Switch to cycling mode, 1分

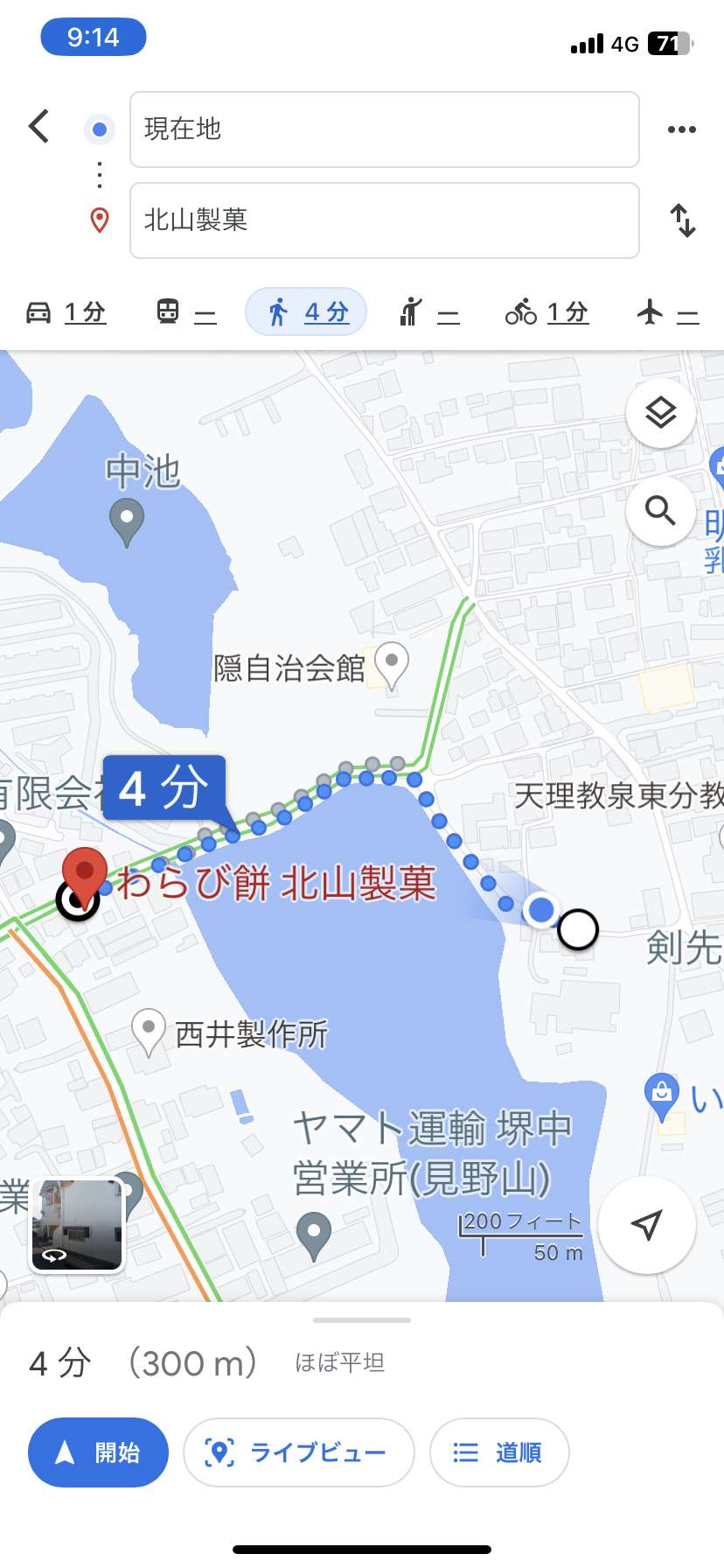click(546, 312)
